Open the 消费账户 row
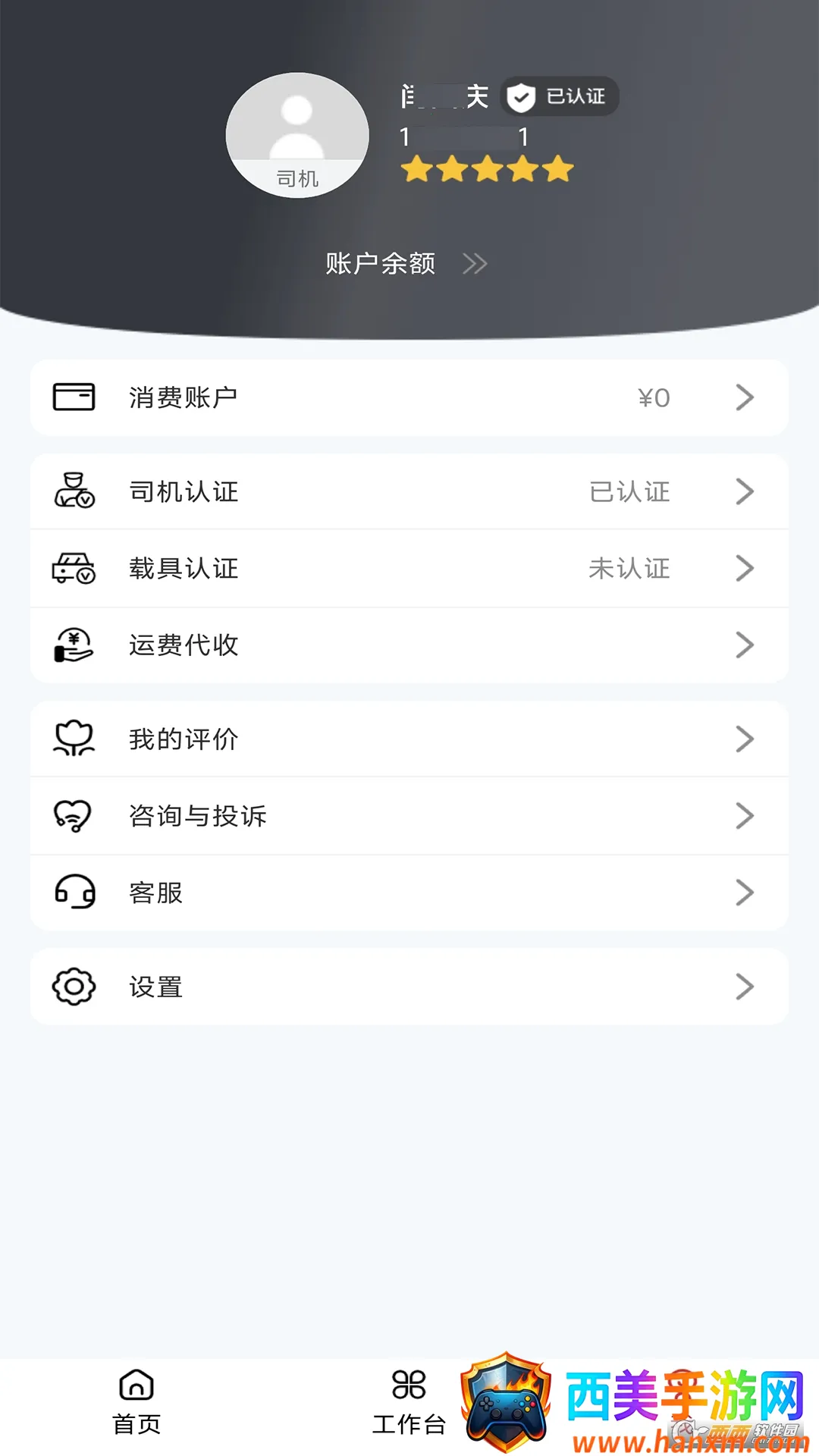 [409, 397]
